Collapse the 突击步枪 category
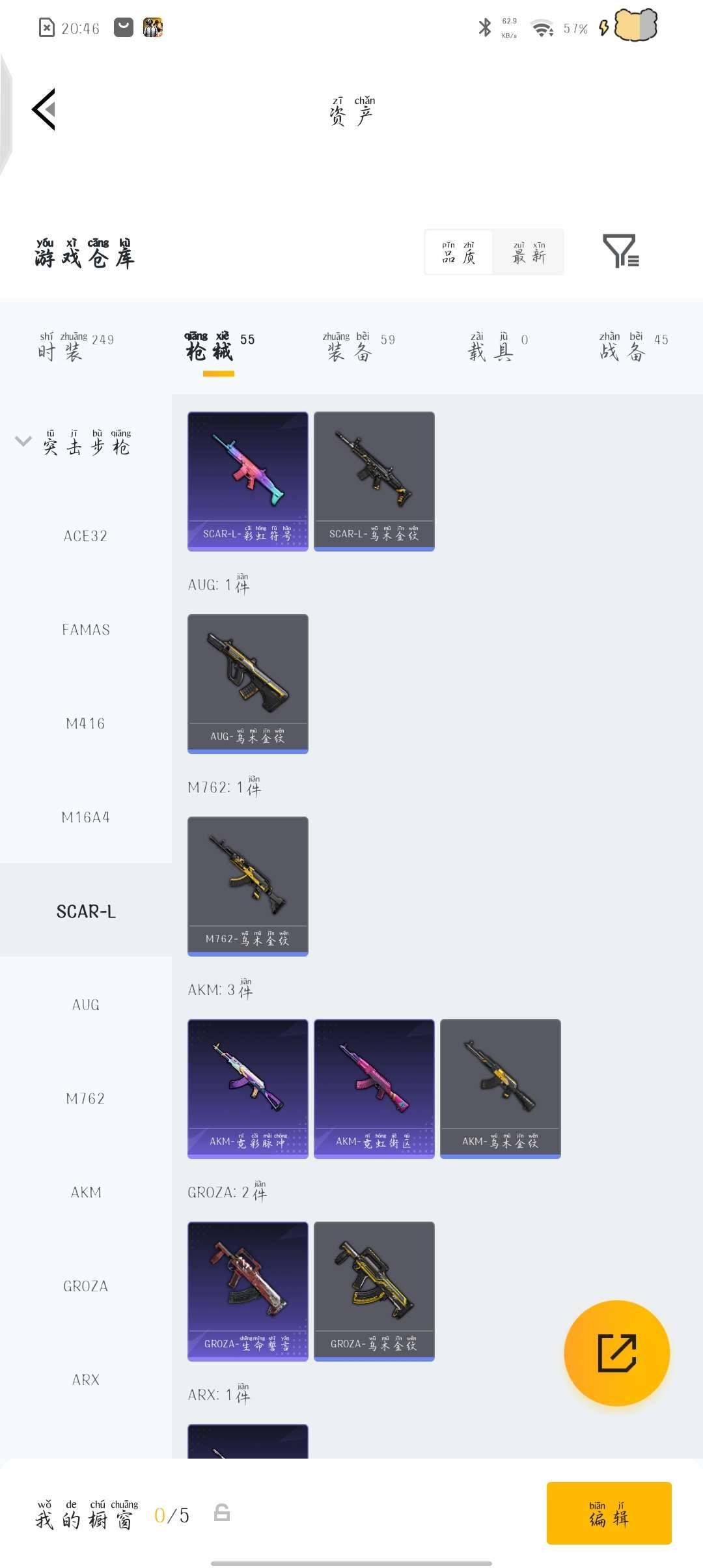703x1568 pixels. click(x=23, y=441)
